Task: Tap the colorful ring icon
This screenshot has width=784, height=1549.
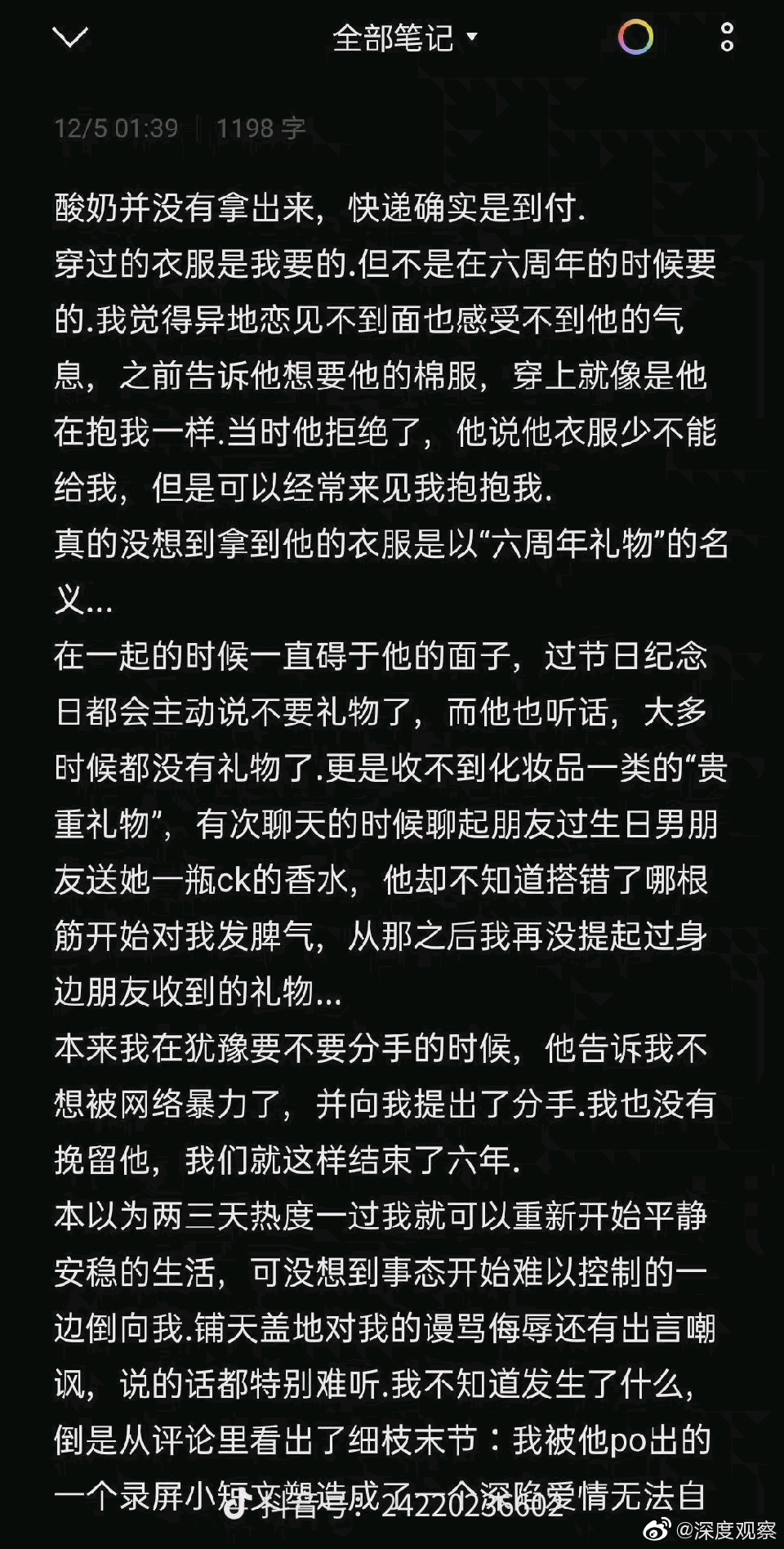Action: click(635, 38)
